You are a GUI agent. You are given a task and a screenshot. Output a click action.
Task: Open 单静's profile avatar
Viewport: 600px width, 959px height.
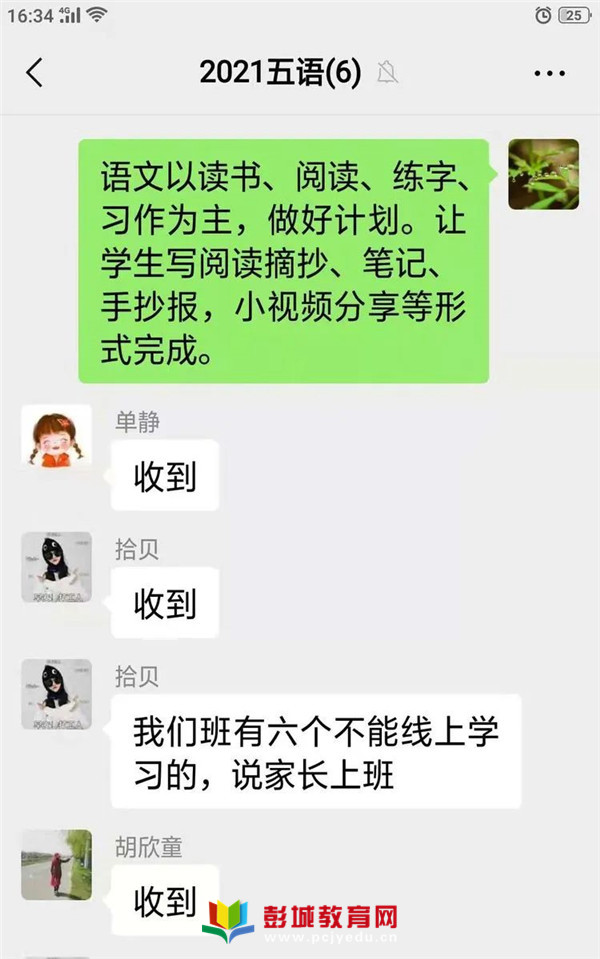click(x=56, y=438)
